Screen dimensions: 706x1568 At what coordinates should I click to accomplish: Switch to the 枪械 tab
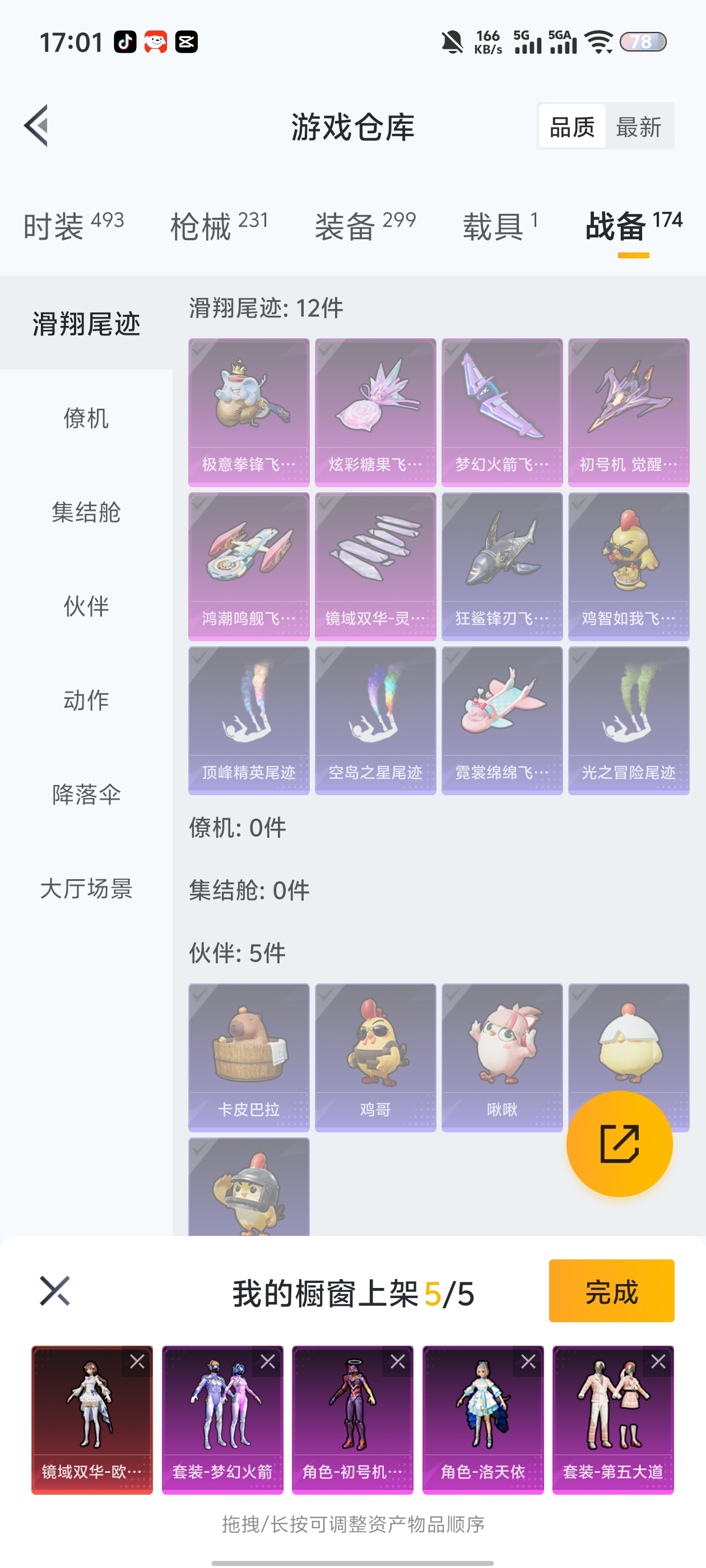tap(219, 226)
